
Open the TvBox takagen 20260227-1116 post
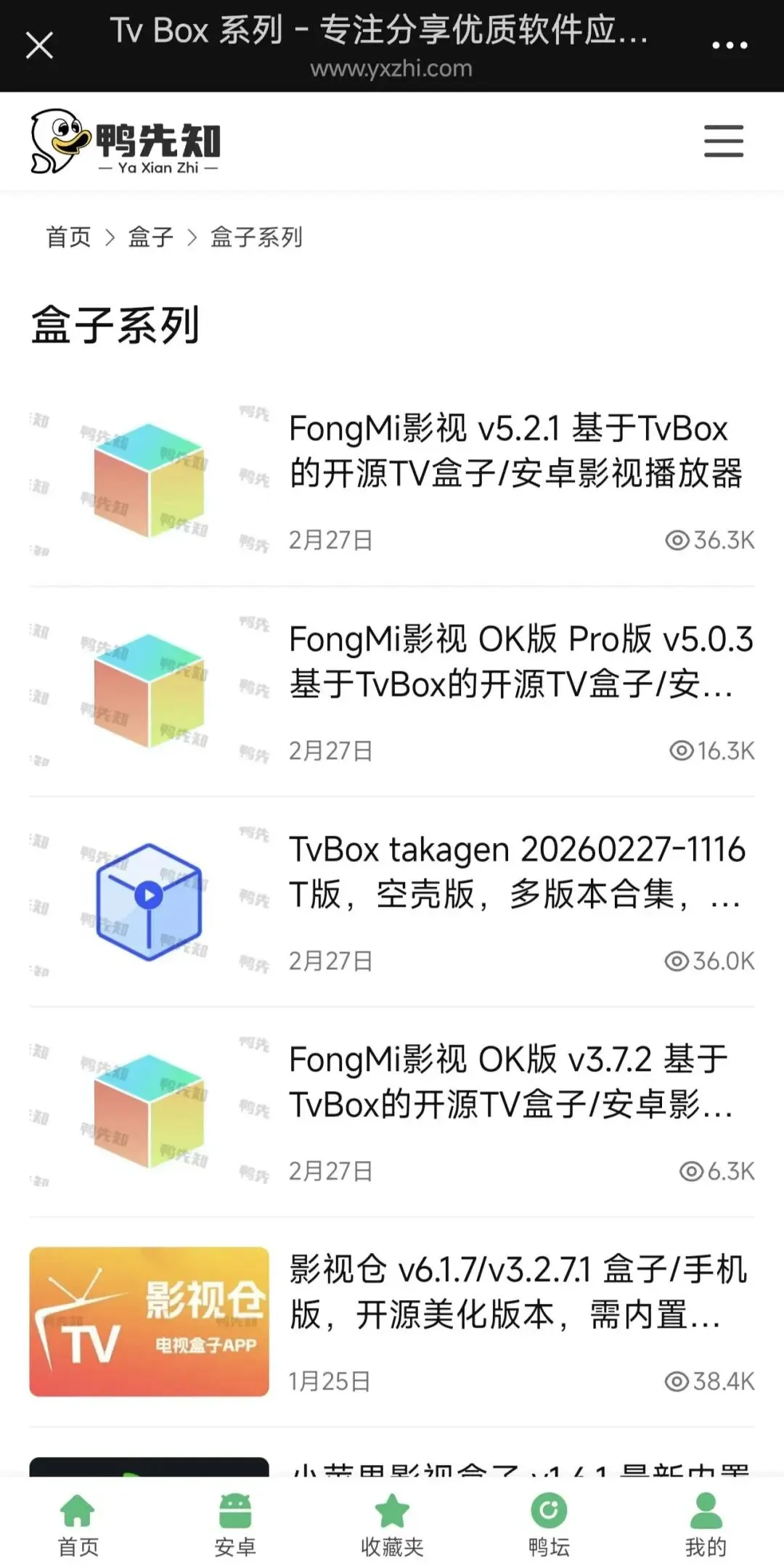pyautogui.click(x=516, y=871)
